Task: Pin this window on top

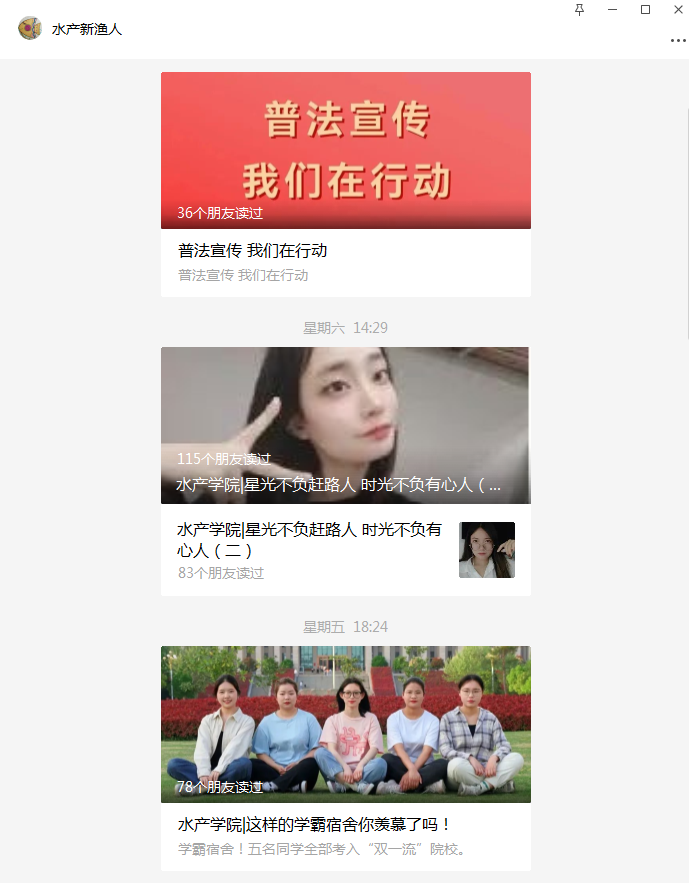Action: (579, 10)
